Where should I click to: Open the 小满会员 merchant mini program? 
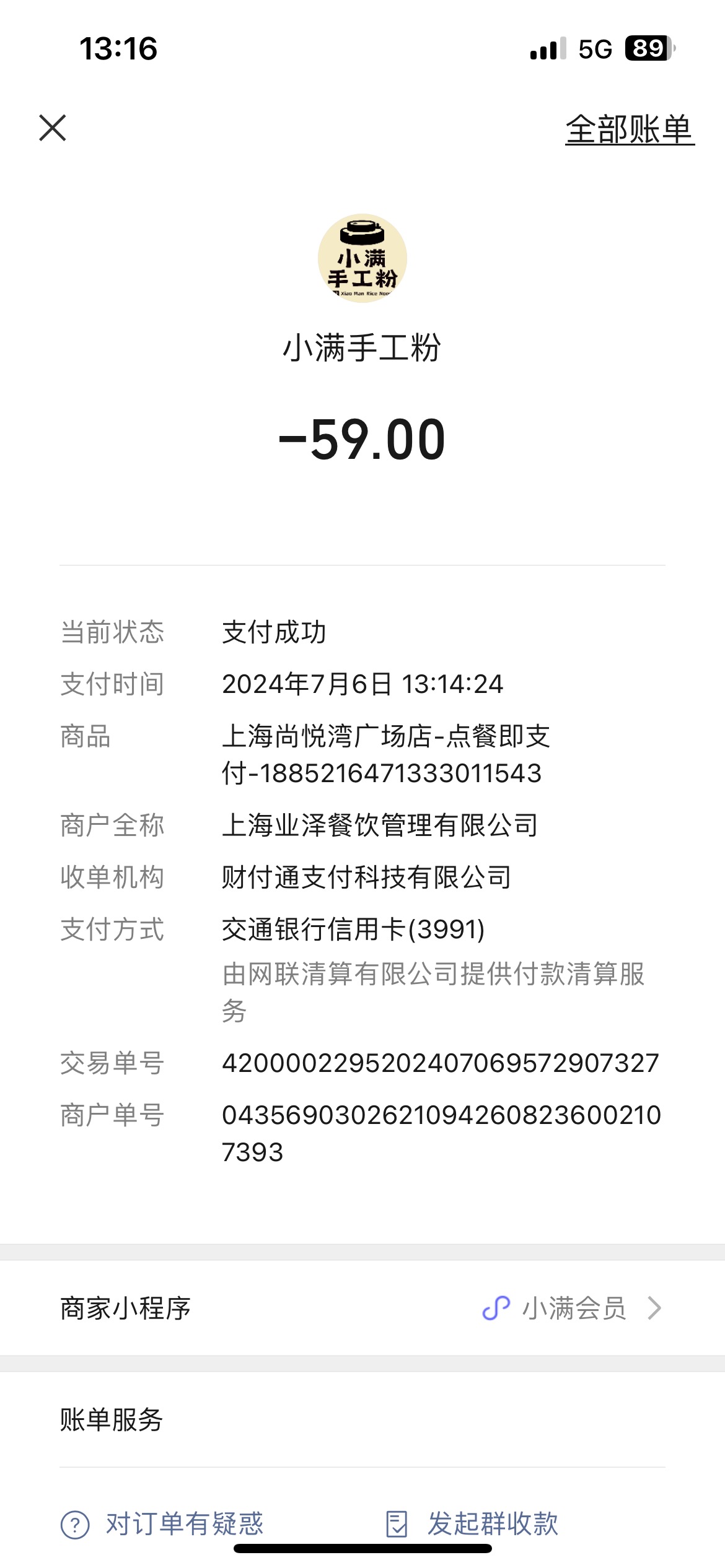pyautogui.click(x=362, y=1308)
